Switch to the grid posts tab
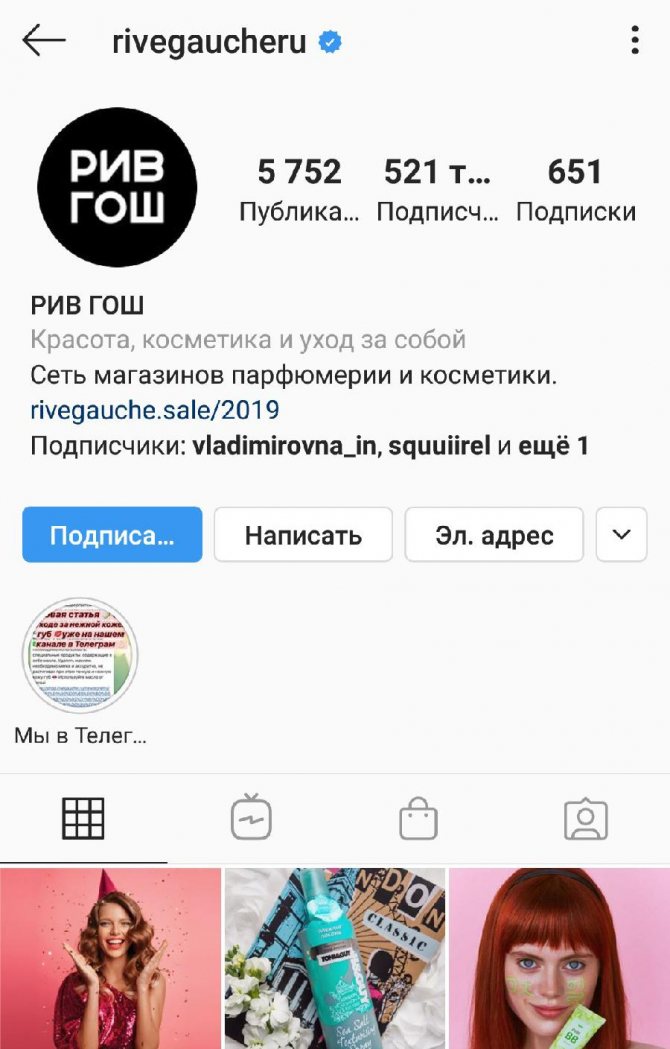The image size is (670, 1049). point(83,819)
